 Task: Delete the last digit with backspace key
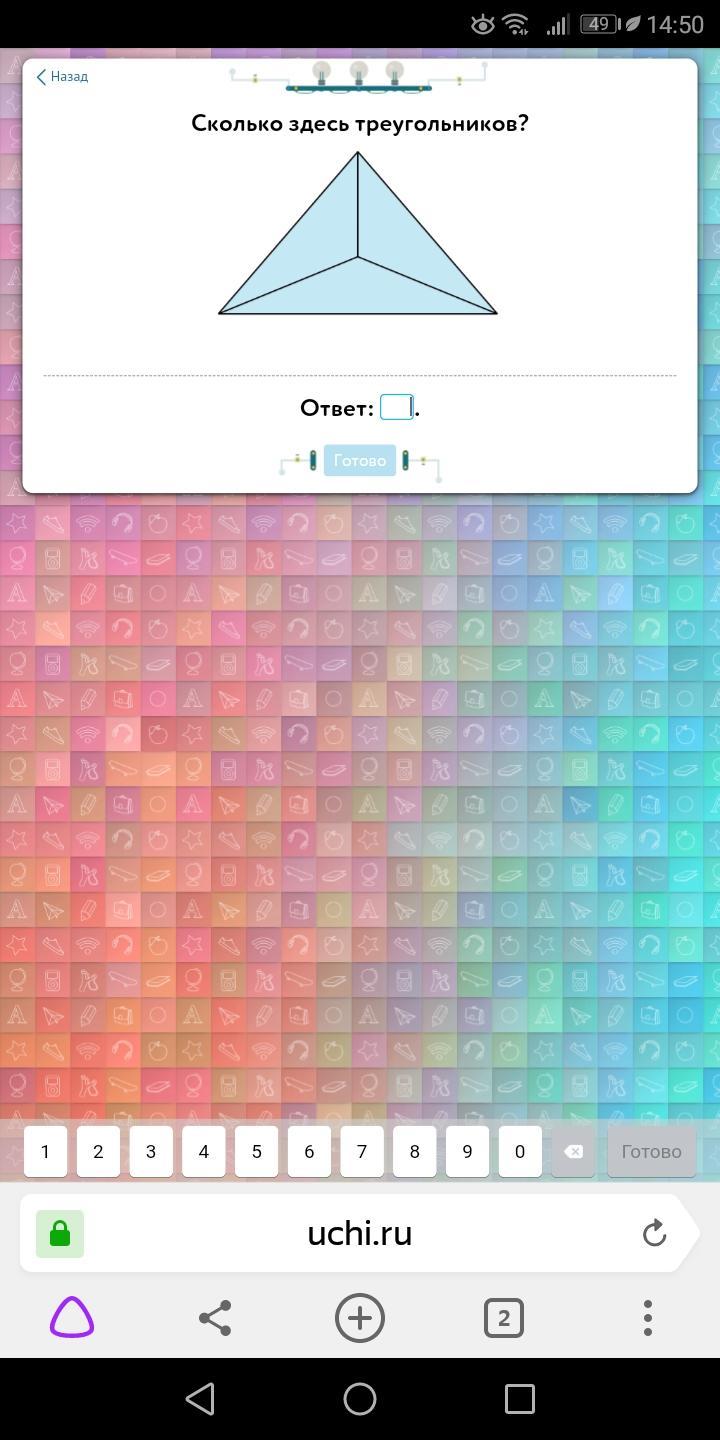pos(573,1151)
